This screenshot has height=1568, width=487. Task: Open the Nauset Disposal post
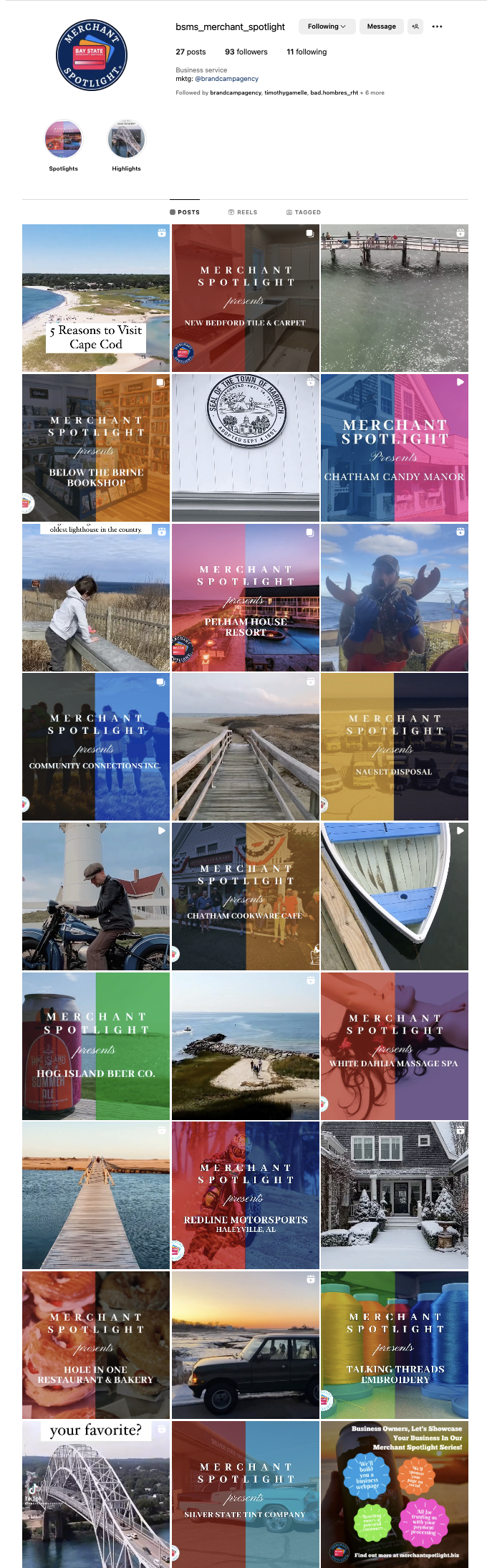tap(395, 746)
